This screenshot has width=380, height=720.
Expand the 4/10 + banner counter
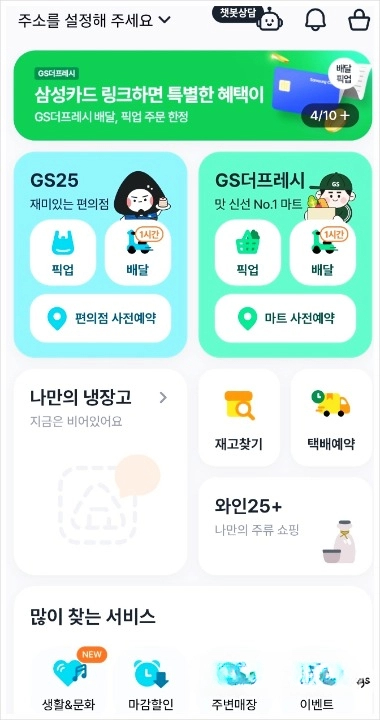(330, 116)
